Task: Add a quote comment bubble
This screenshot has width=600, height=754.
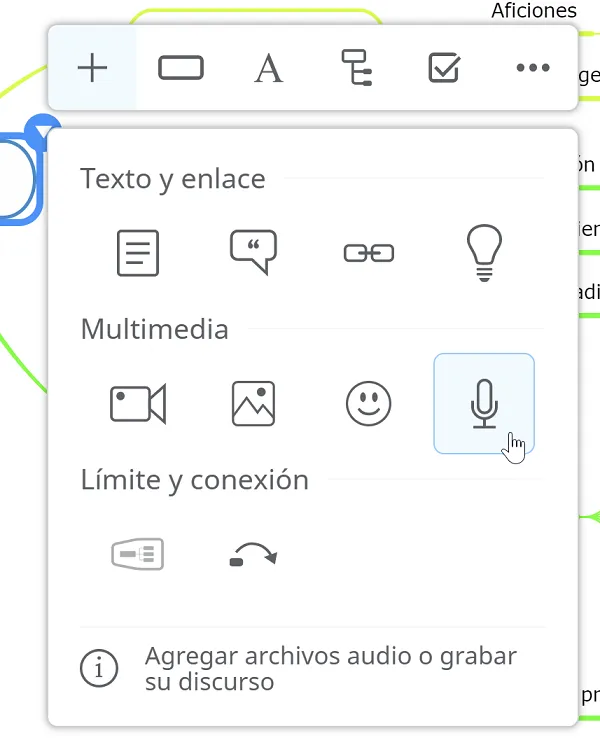Action: pyautogui.click(x=253, y=253)
